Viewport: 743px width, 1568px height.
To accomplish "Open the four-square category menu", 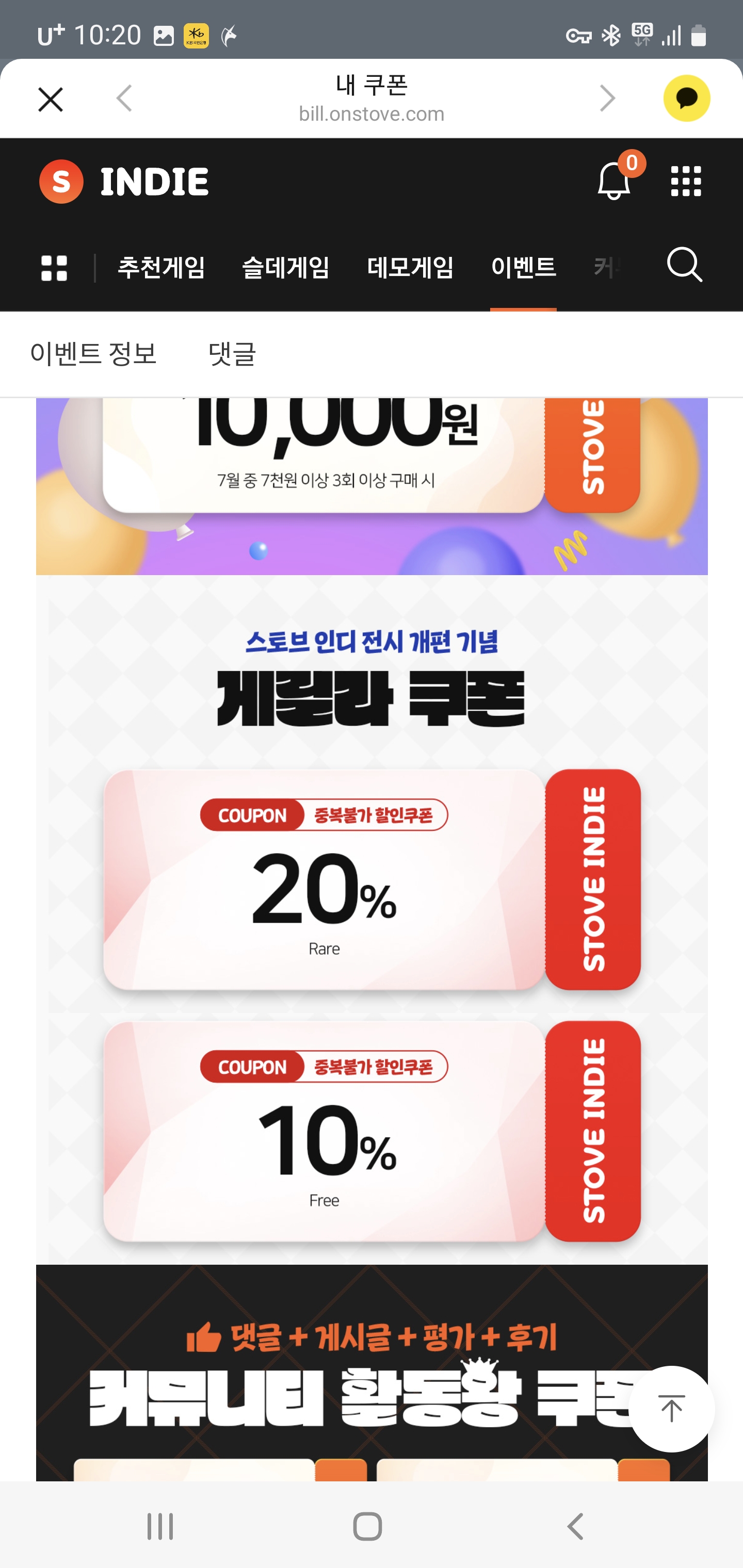I will click(54, 268).
